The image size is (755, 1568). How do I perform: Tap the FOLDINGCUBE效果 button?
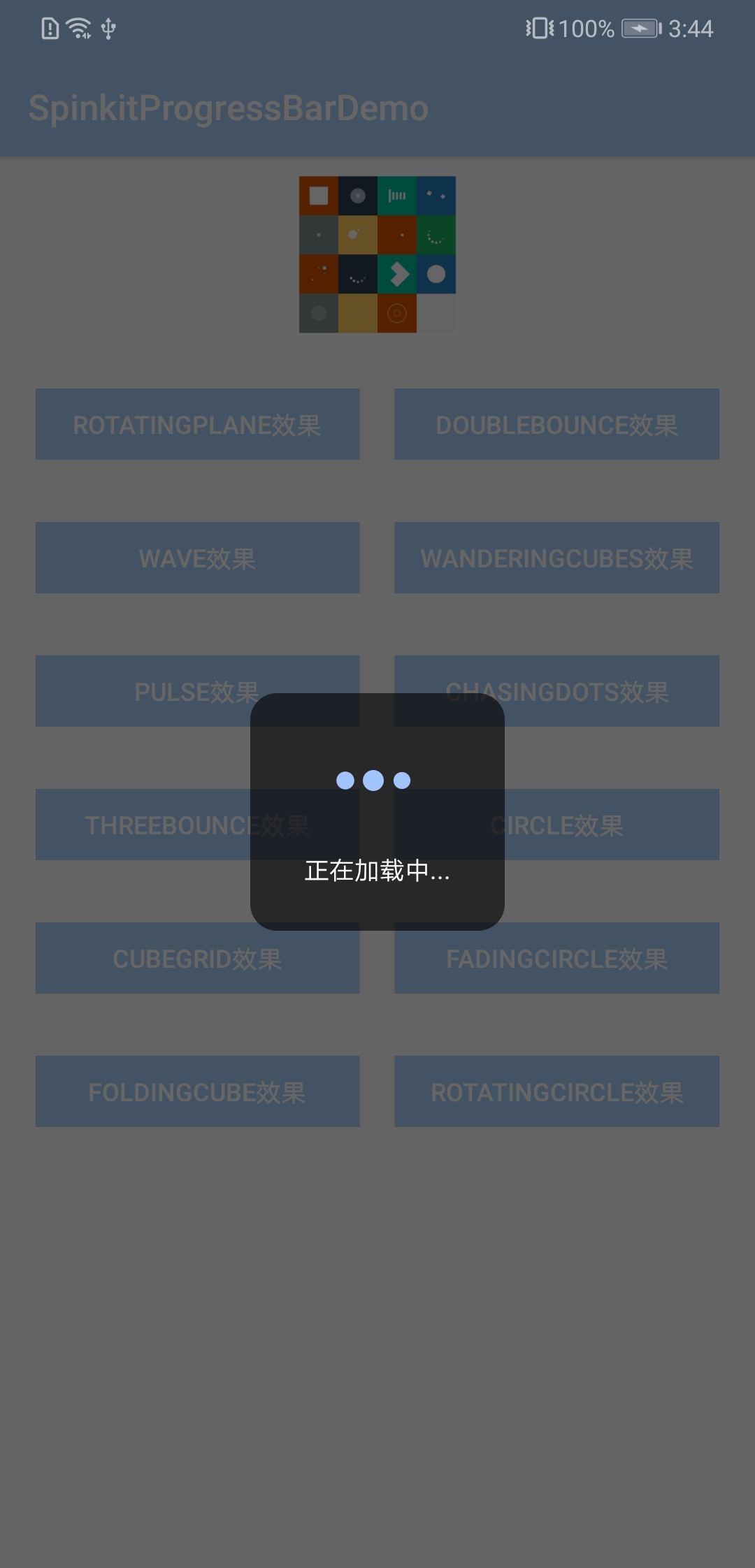(197, 1091)
